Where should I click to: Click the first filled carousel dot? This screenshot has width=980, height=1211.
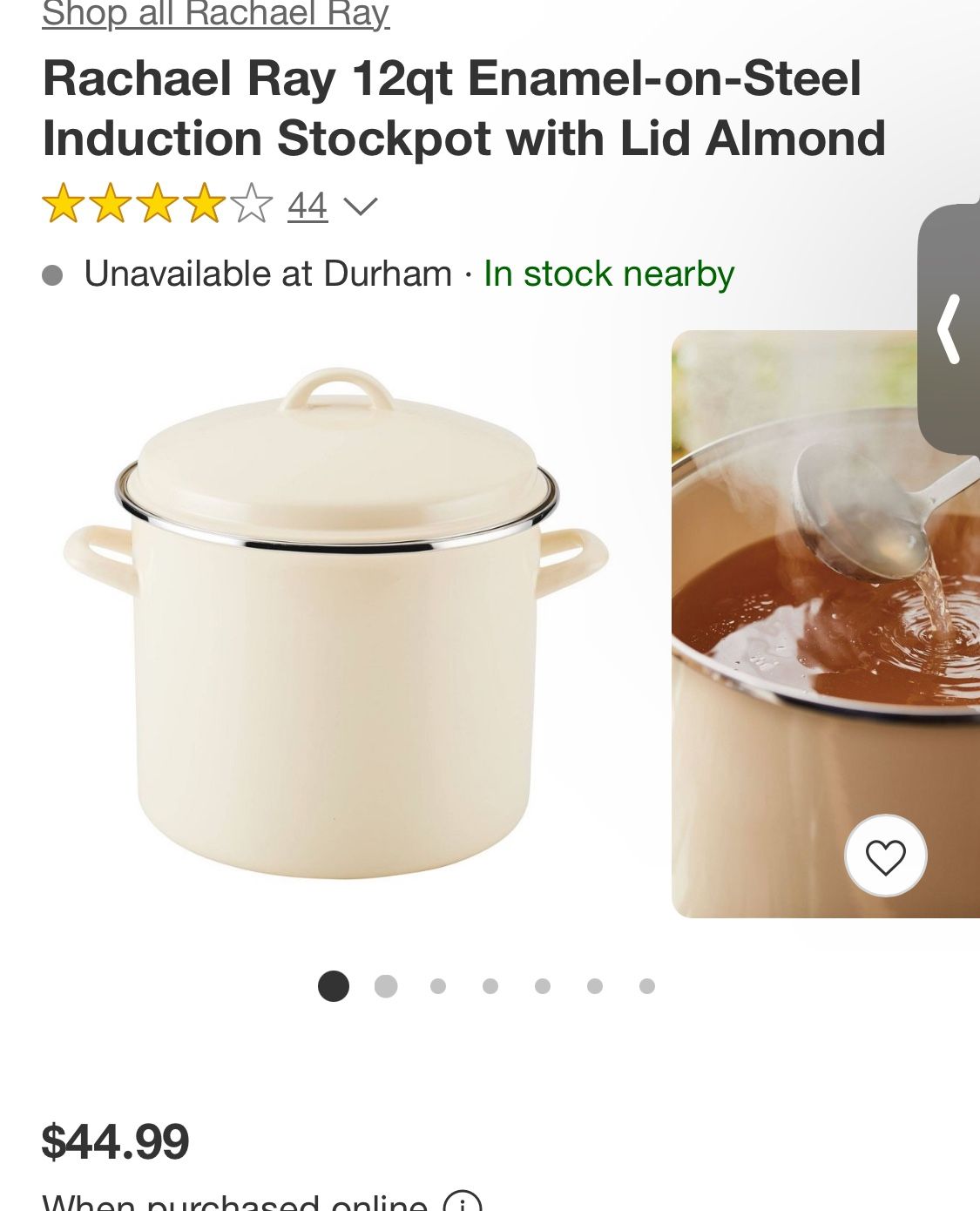[332, 985]
